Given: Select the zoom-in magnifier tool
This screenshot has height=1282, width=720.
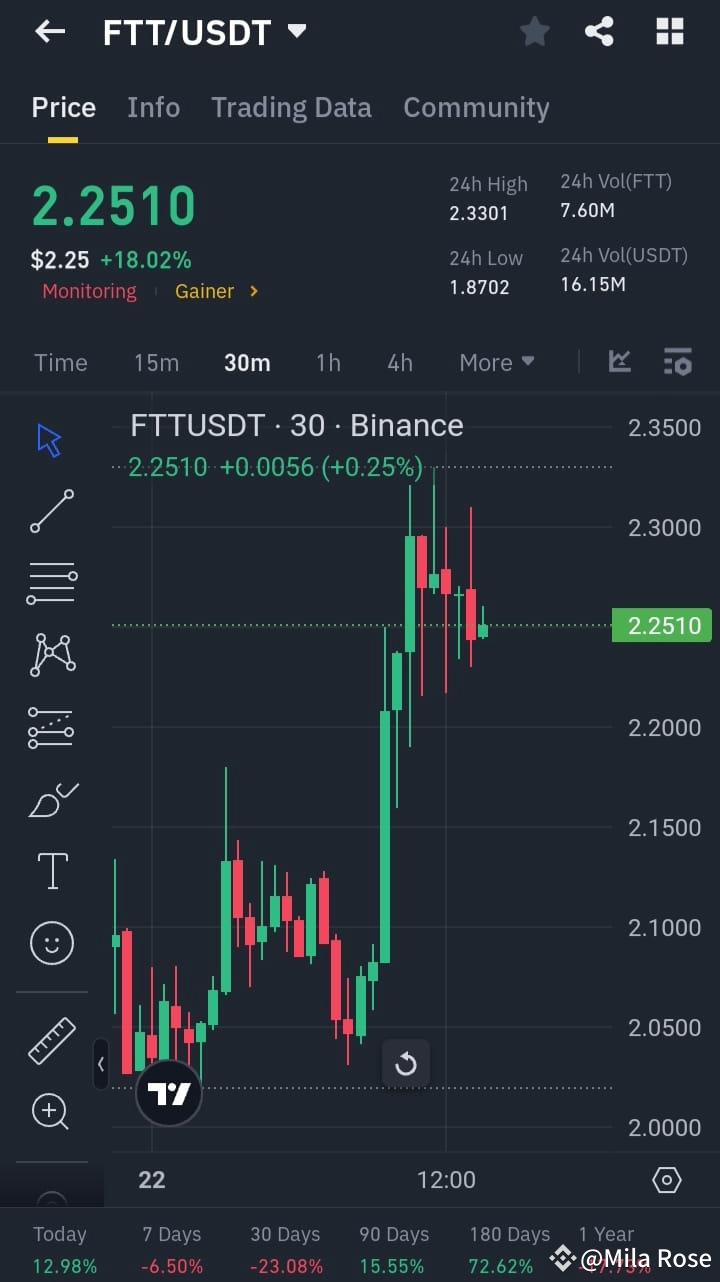Looking at the screenshot, I should [x=50, y=1112].
